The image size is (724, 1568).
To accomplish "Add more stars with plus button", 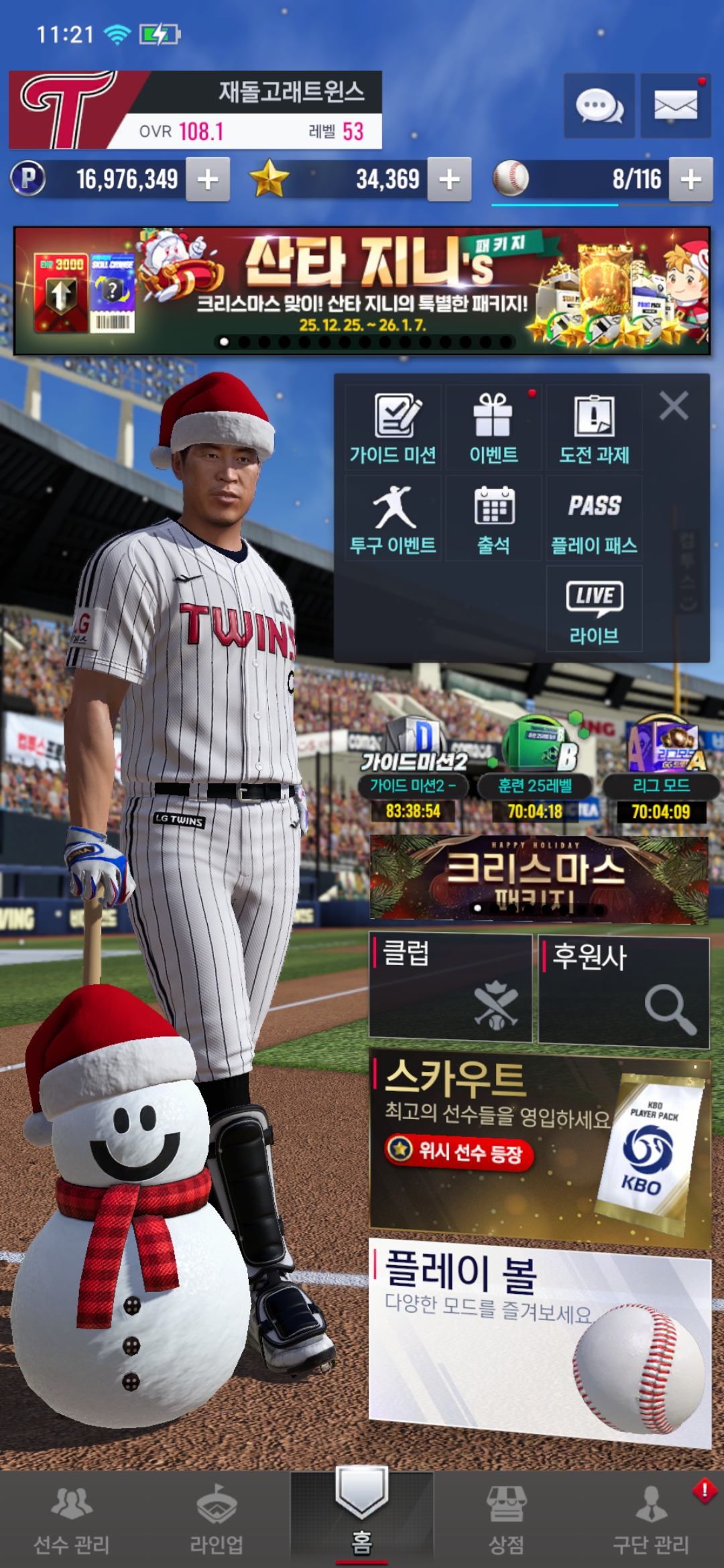I will coord(449,180).
